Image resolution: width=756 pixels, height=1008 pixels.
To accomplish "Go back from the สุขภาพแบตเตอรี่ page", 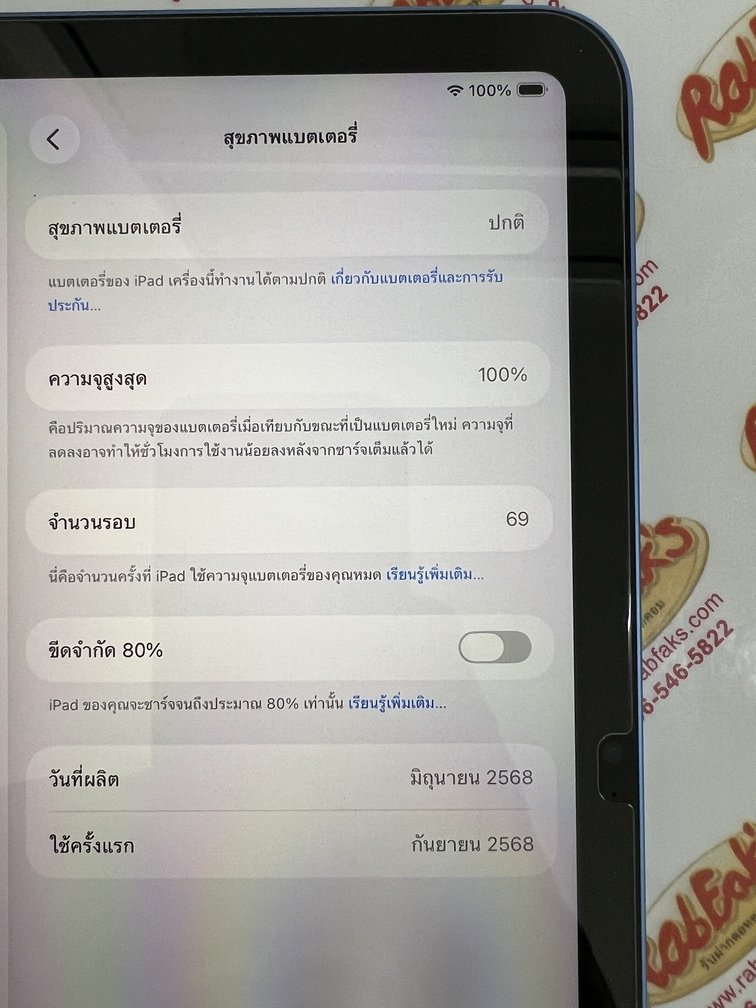I will point(54,140).
